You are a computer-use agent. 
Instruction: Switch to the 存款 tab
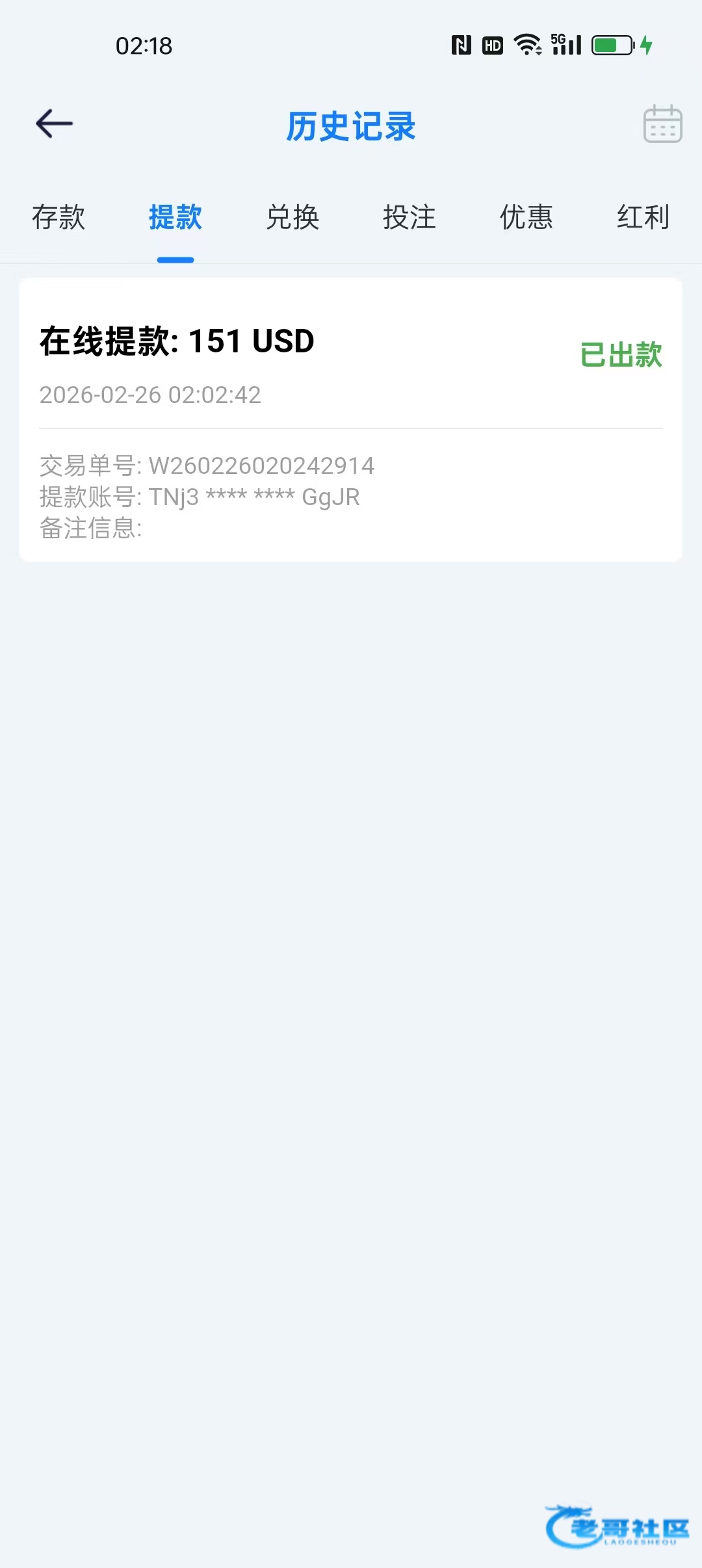tap(58, 217)
